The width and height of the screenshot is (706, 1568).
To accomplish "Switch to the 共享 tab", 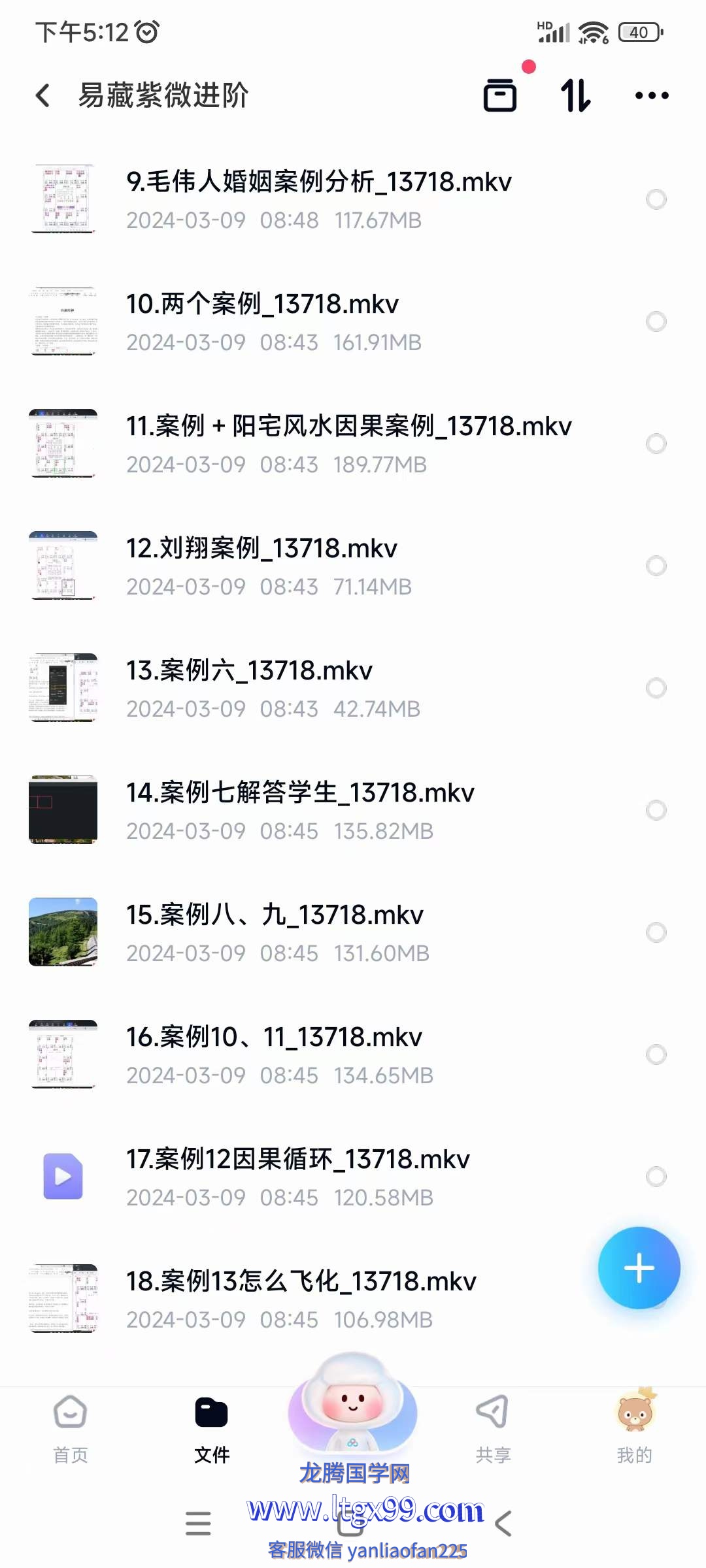I will coord(493,1429).
